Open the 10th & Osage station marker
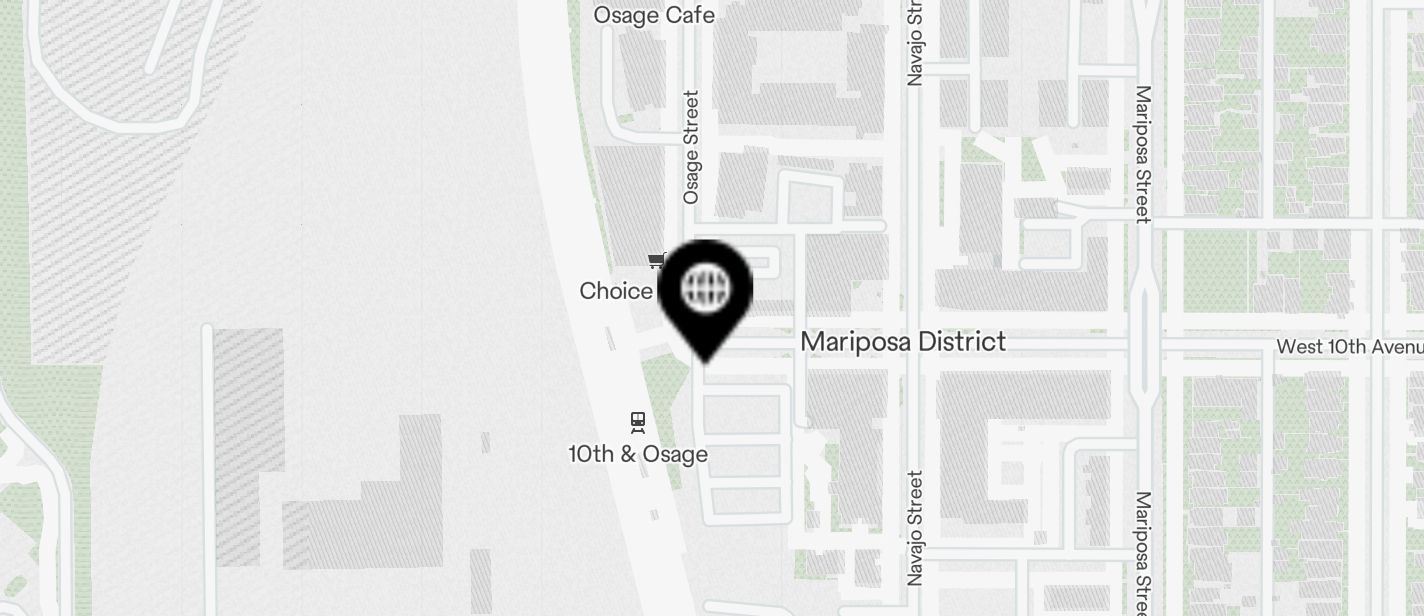Image resolution: width=1424 pixels, height=616 pixels. coord(638,421)
